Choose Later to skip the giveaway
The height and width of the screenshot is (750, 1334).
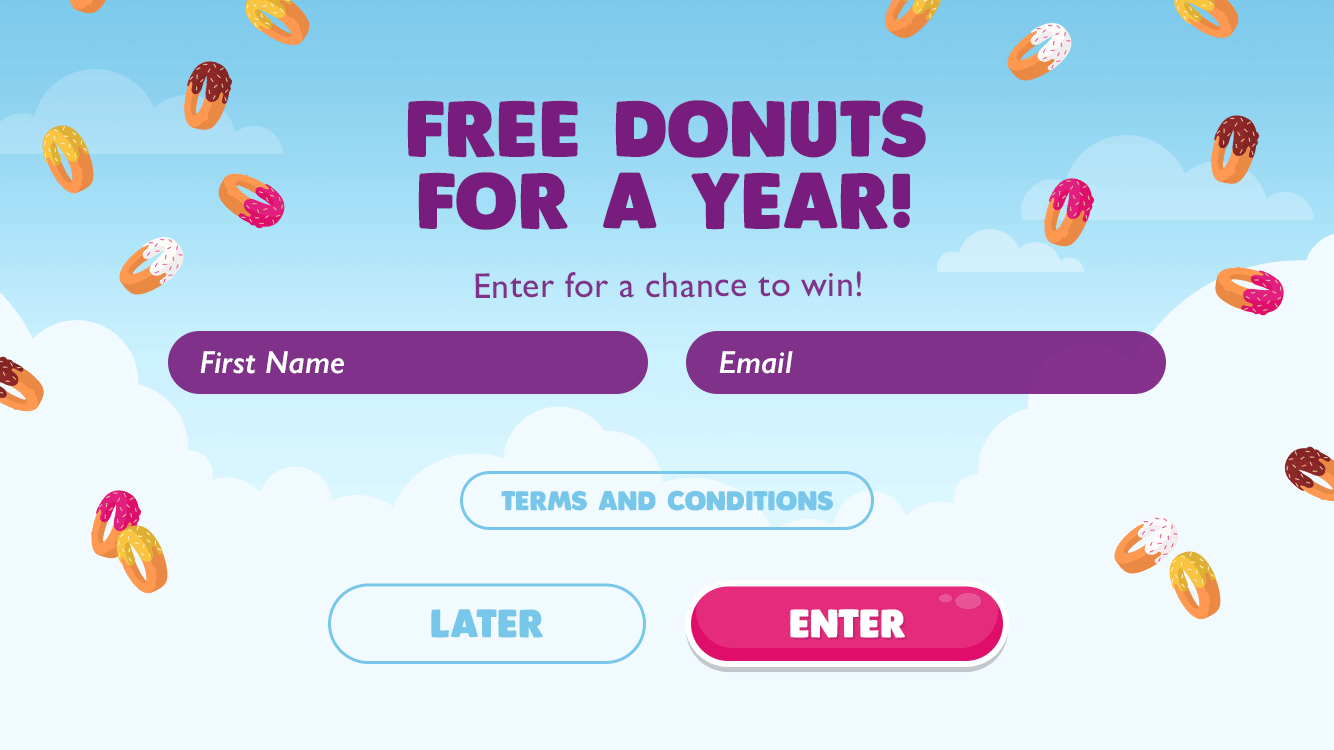tap(486, 623)
